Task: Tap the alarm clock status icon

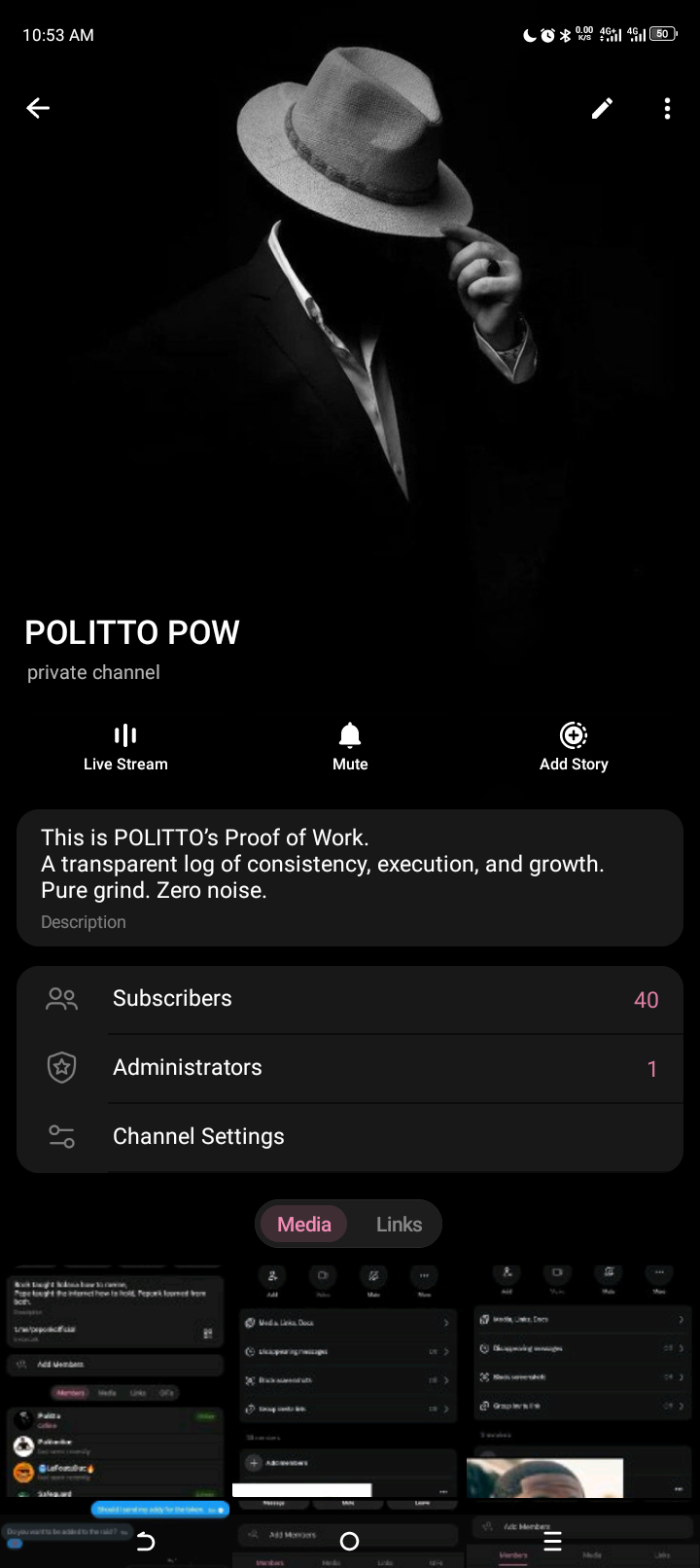Action: coord(547,34)
